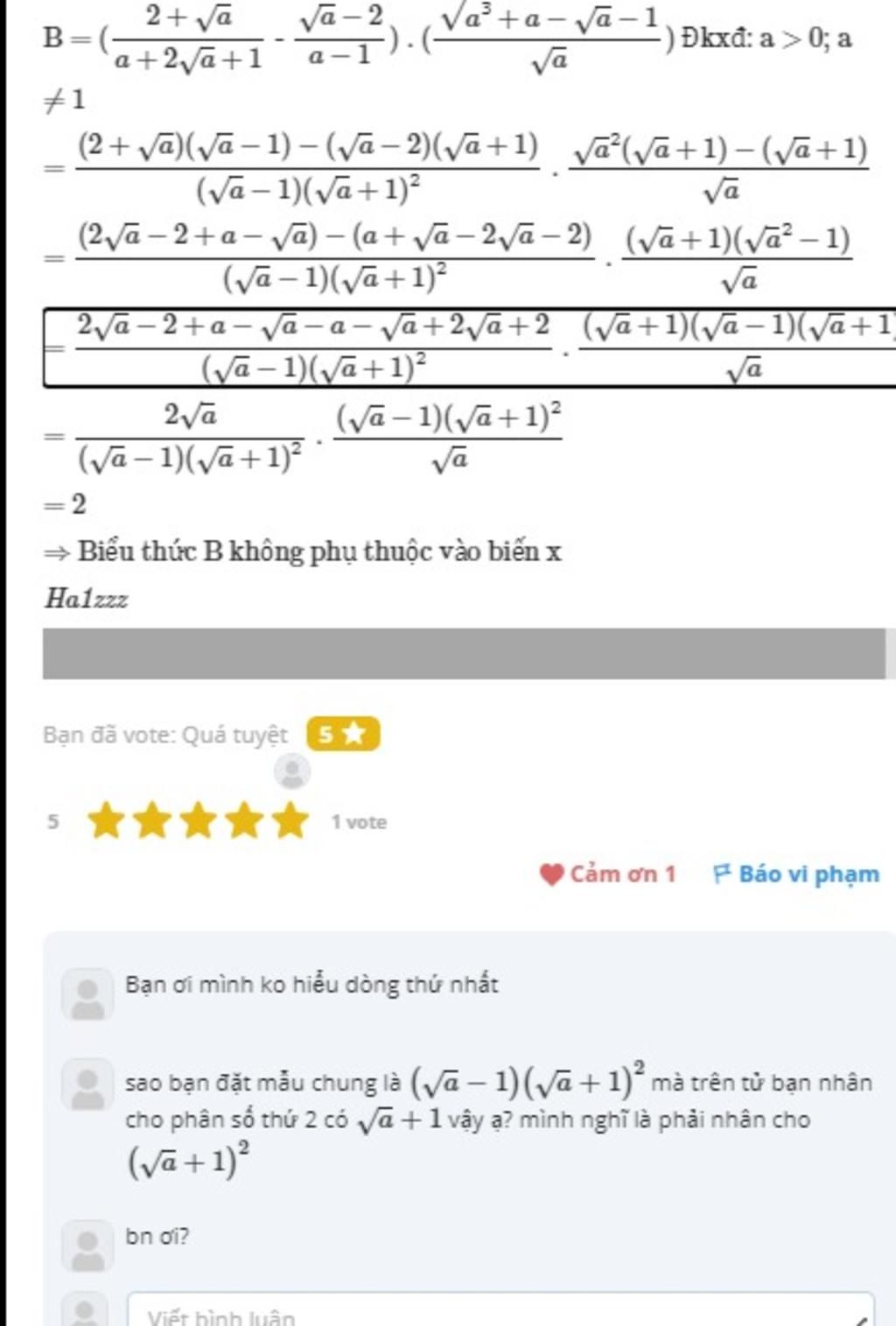Open avatar of the 'bn ơi?' commenter
The image size is (896, 1326).
click(87, 1246)
